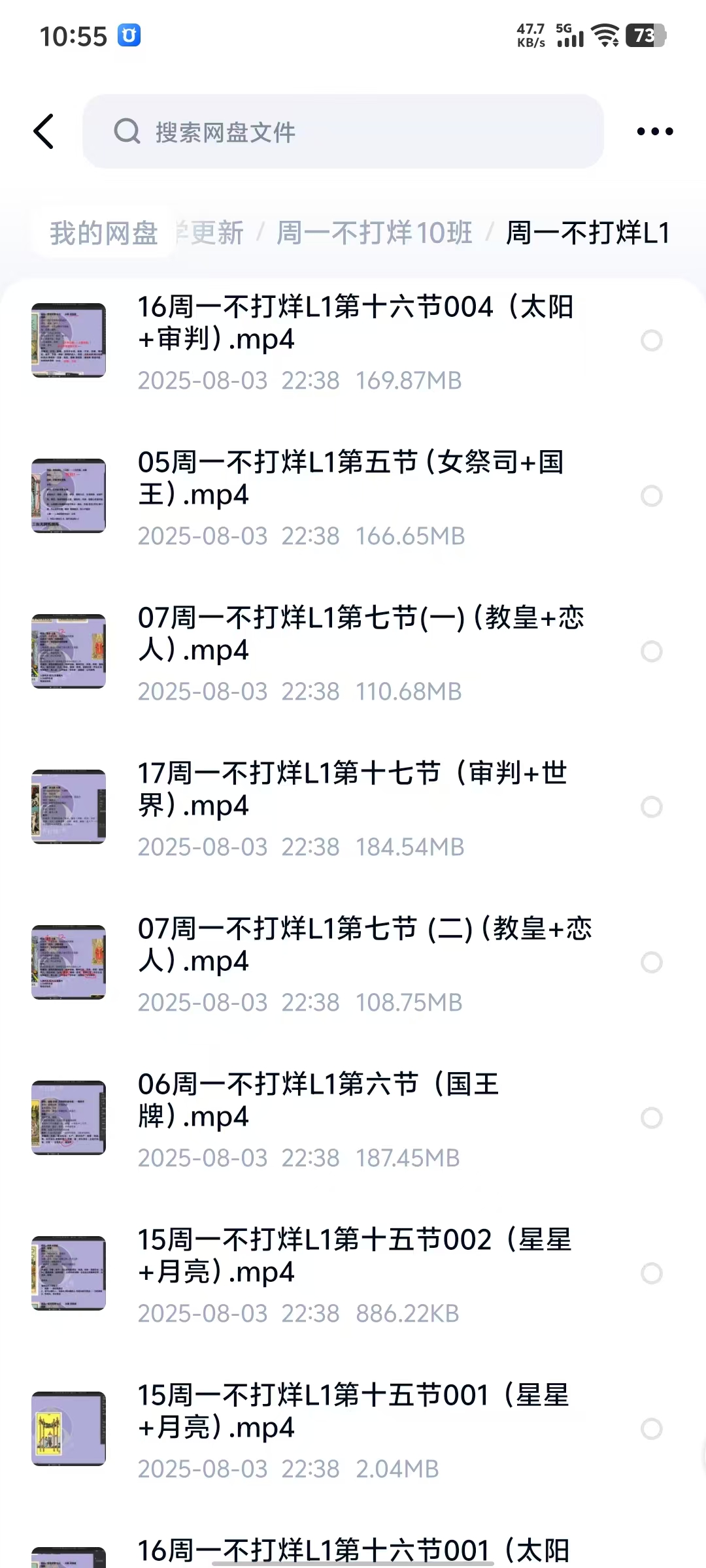The image size is (706, 1568).
Task: Tick the circle for 05周一不打烊L1第五节
Action: [651, 496]
